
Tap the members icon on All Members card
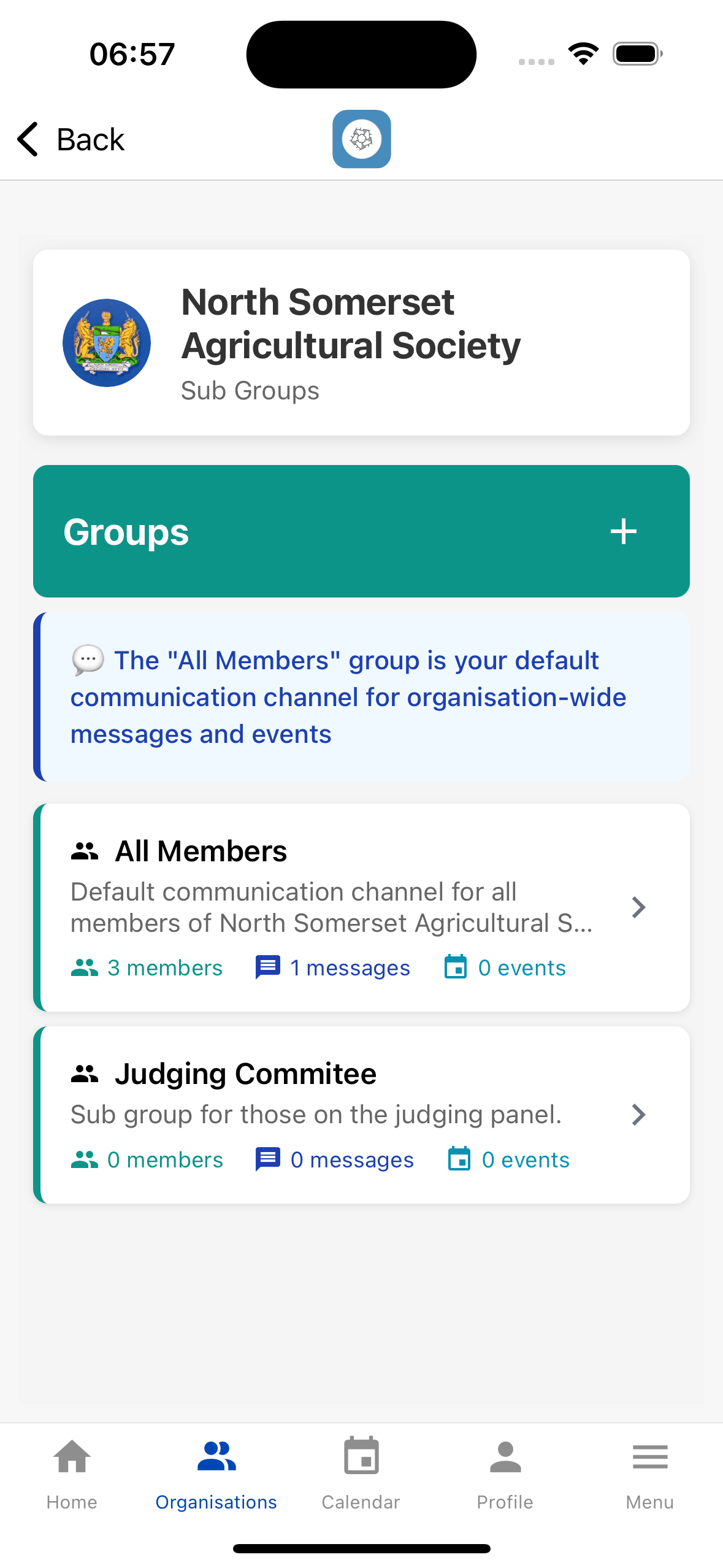[85, 967]
